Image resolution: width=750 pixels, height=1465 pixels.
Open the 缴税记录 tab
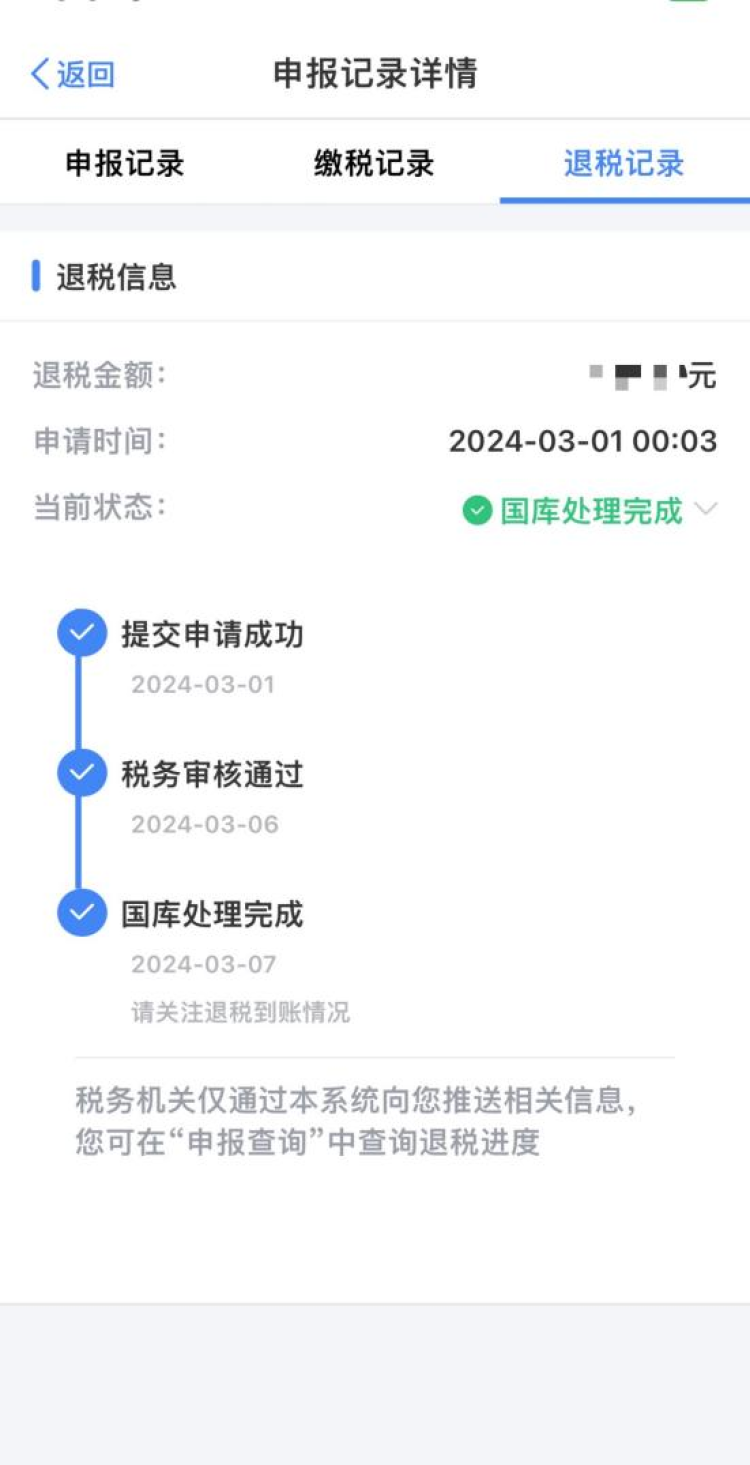(x=374, y=164)
